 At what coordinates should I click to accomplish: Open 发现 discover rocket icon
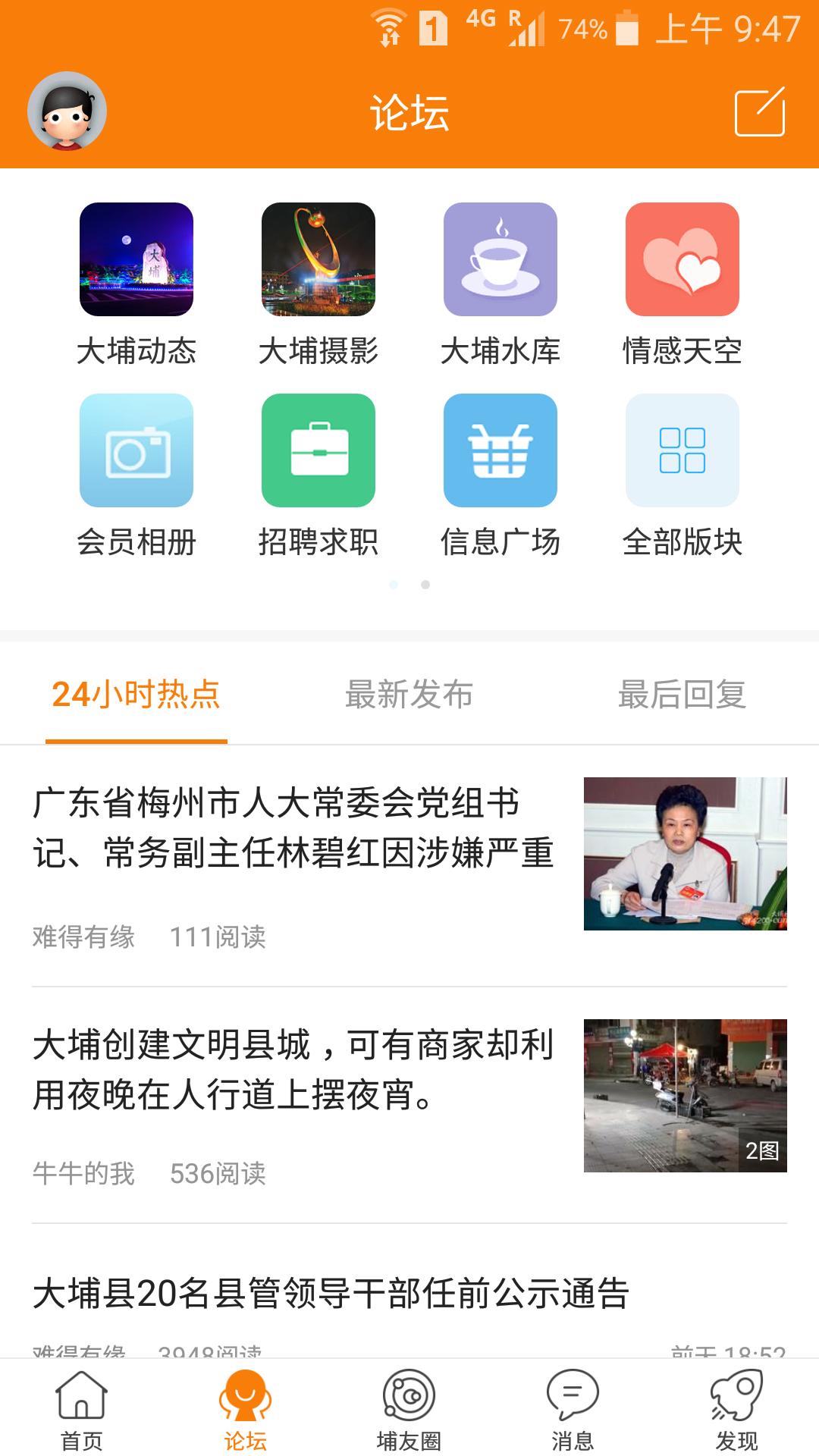tap(737, 1407)
